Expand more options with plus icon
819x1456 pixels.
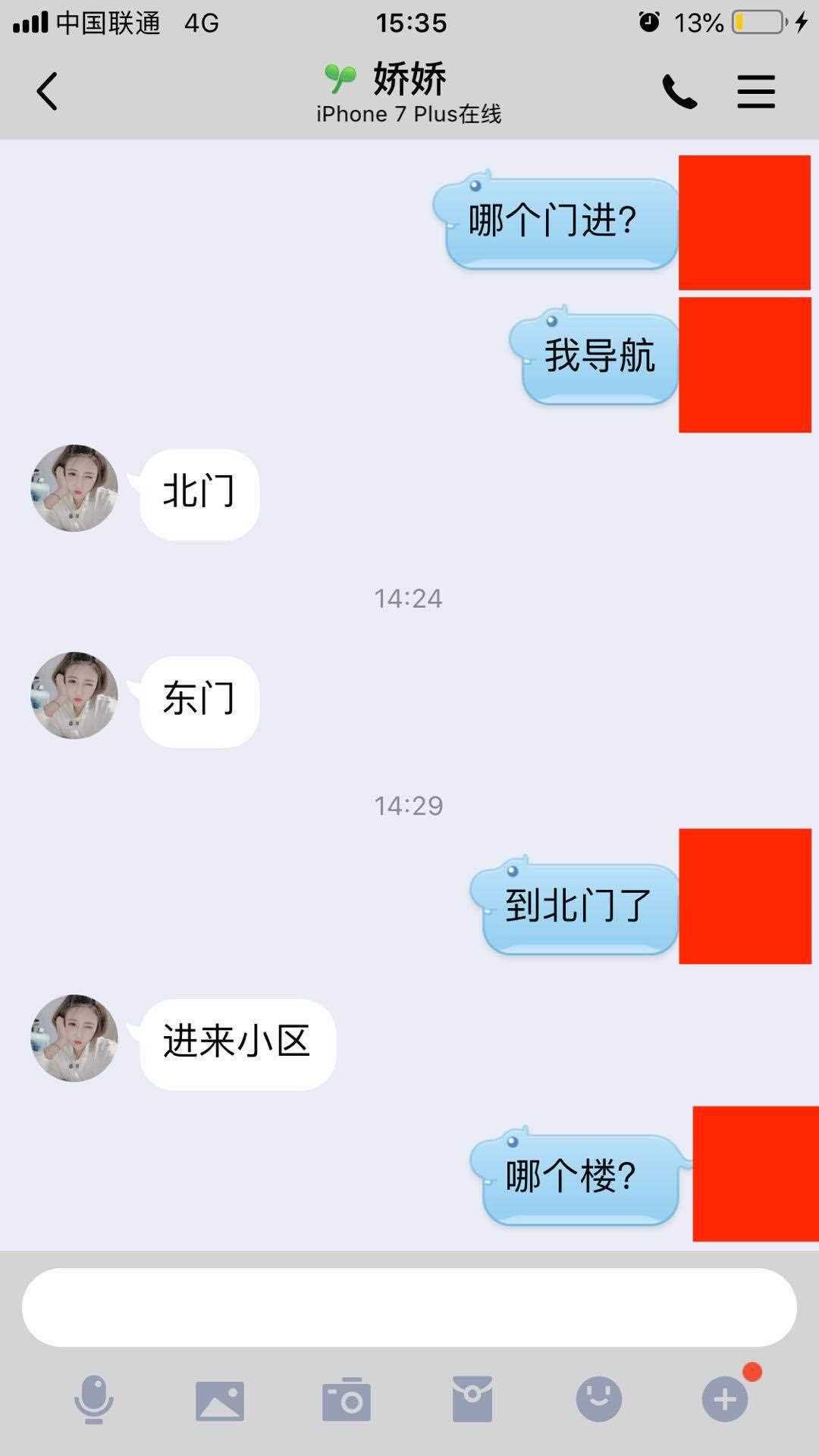click(725, 1399)
